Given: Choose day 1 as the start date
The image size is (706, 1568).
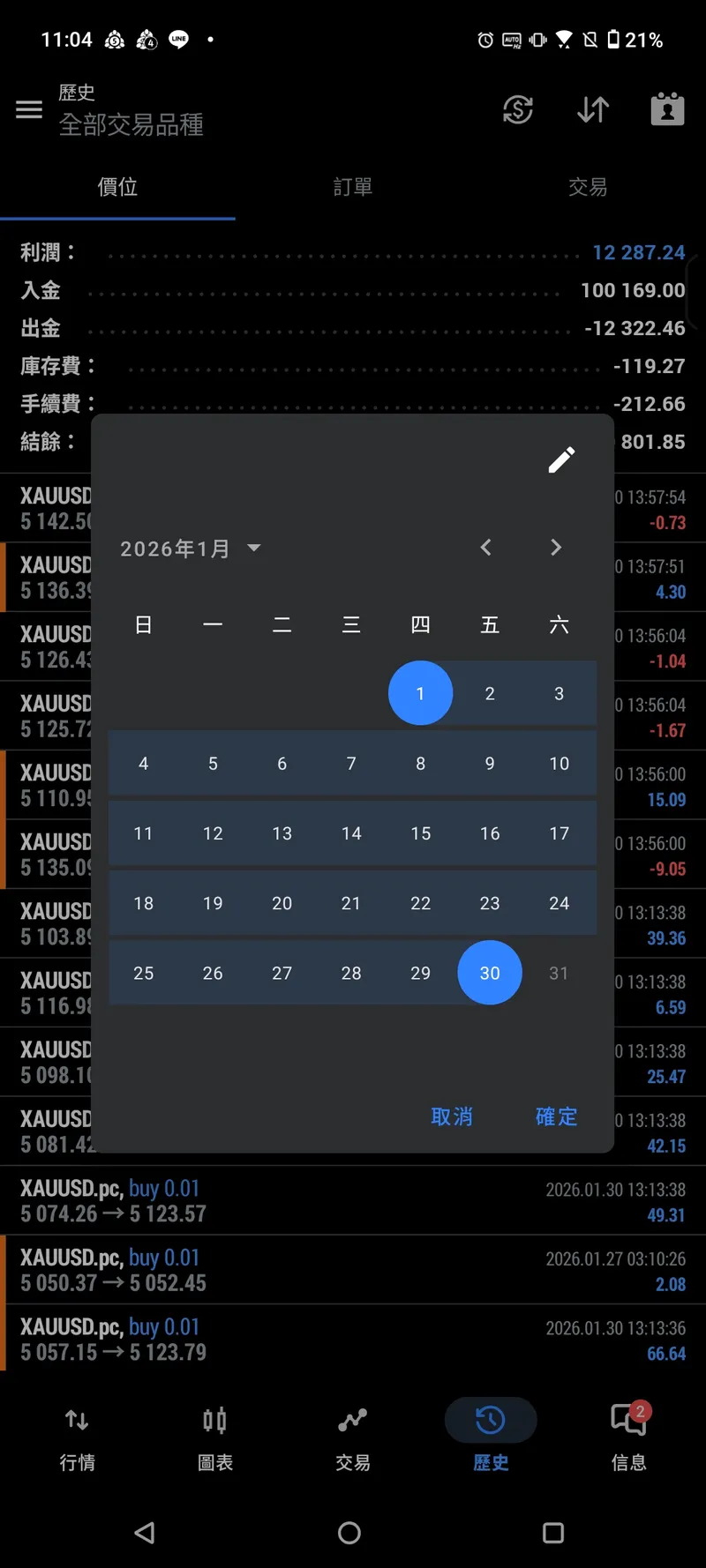Looking at the screenshot, I should (x=420, y=693).
